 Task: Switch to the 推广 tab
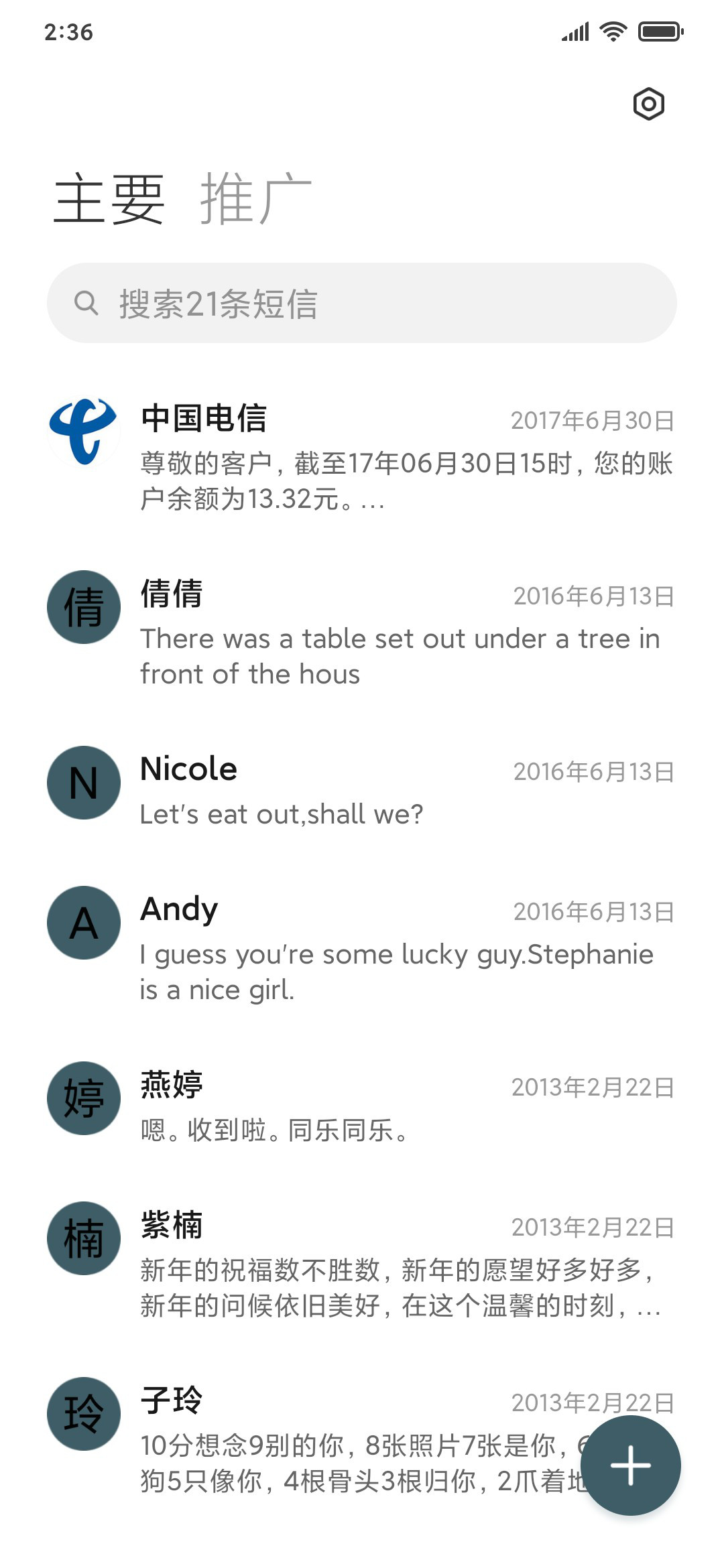(256, 198)
